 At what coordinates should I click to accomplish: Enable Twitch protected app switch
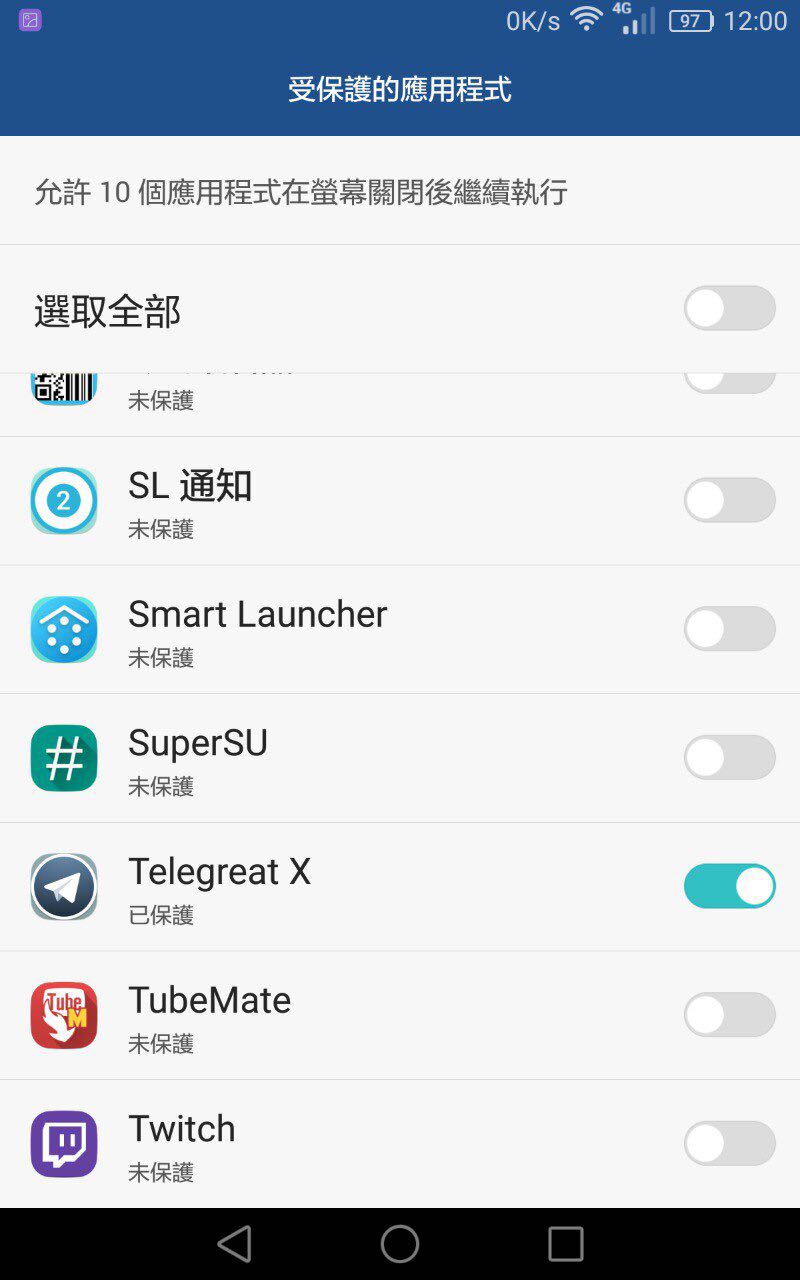pyautogui.click(x=729, y=1143)
